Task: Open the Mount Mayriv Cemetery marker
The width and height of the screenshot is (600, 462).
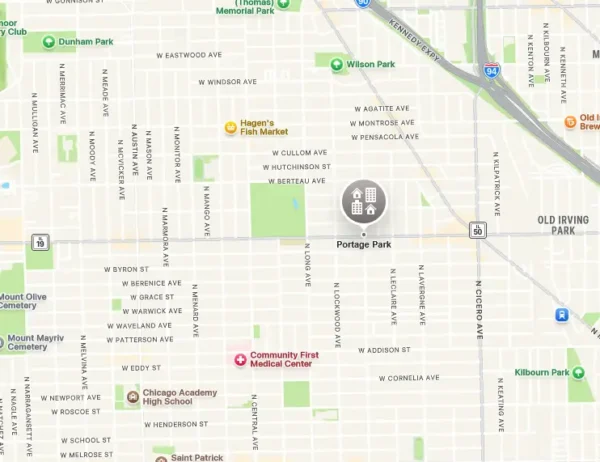Action: tap(3, 341)
